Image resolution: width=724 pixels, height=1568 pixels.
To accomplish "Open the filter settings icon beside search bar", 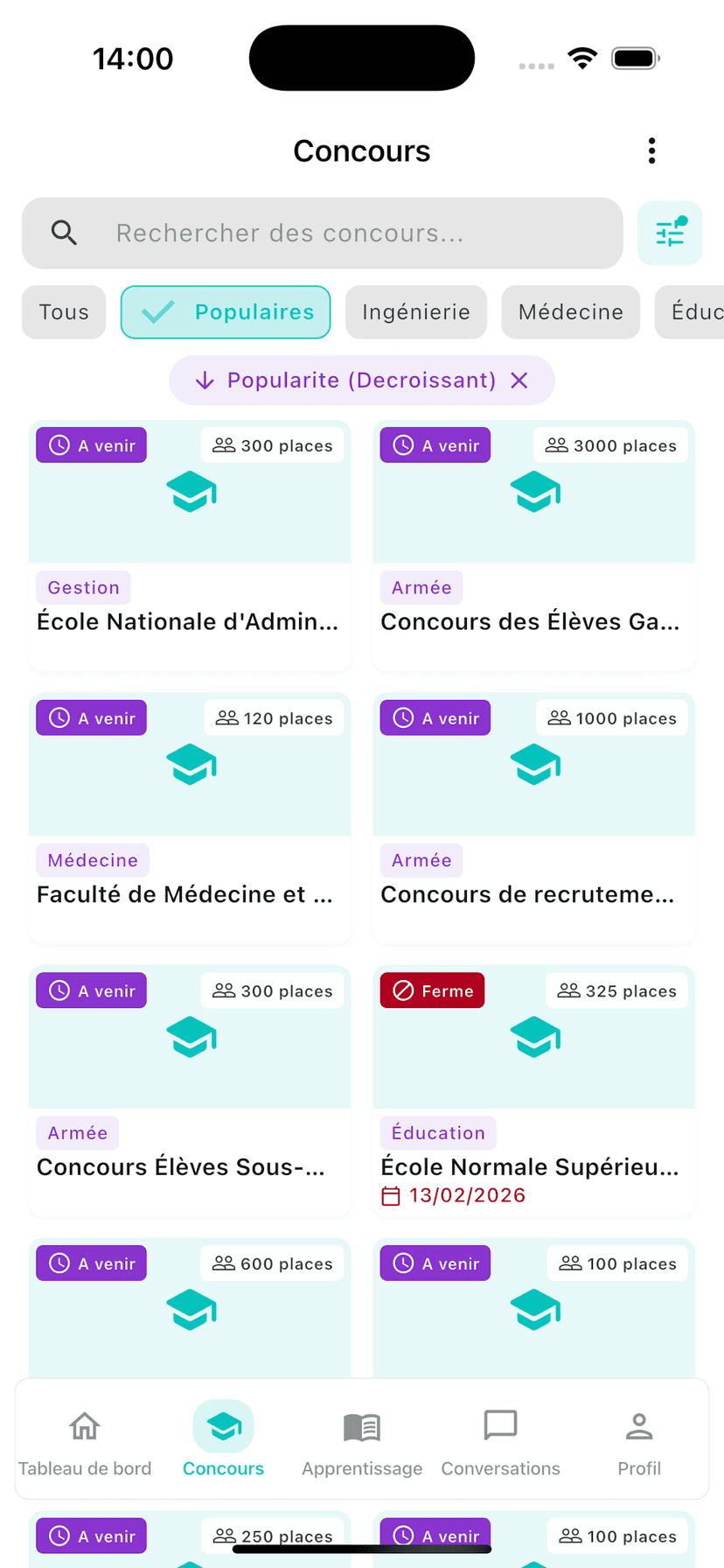I will [x=670, y=233].
